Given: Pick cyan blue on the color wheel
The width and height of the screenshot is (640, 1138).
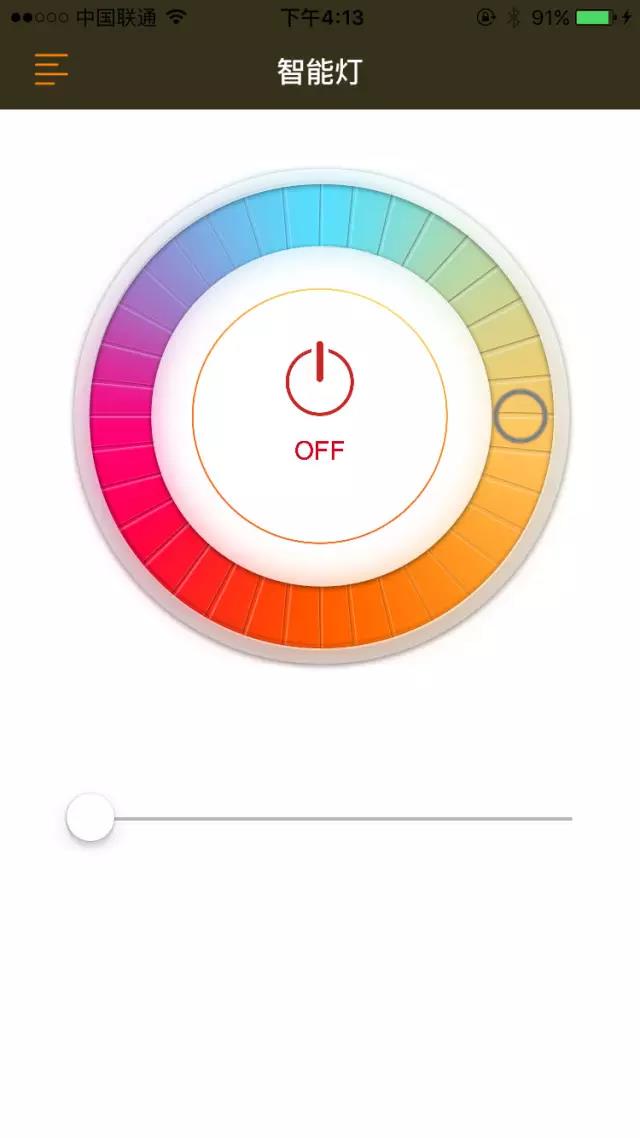Looking at the screenshot, I should click(x=320, y=215).
